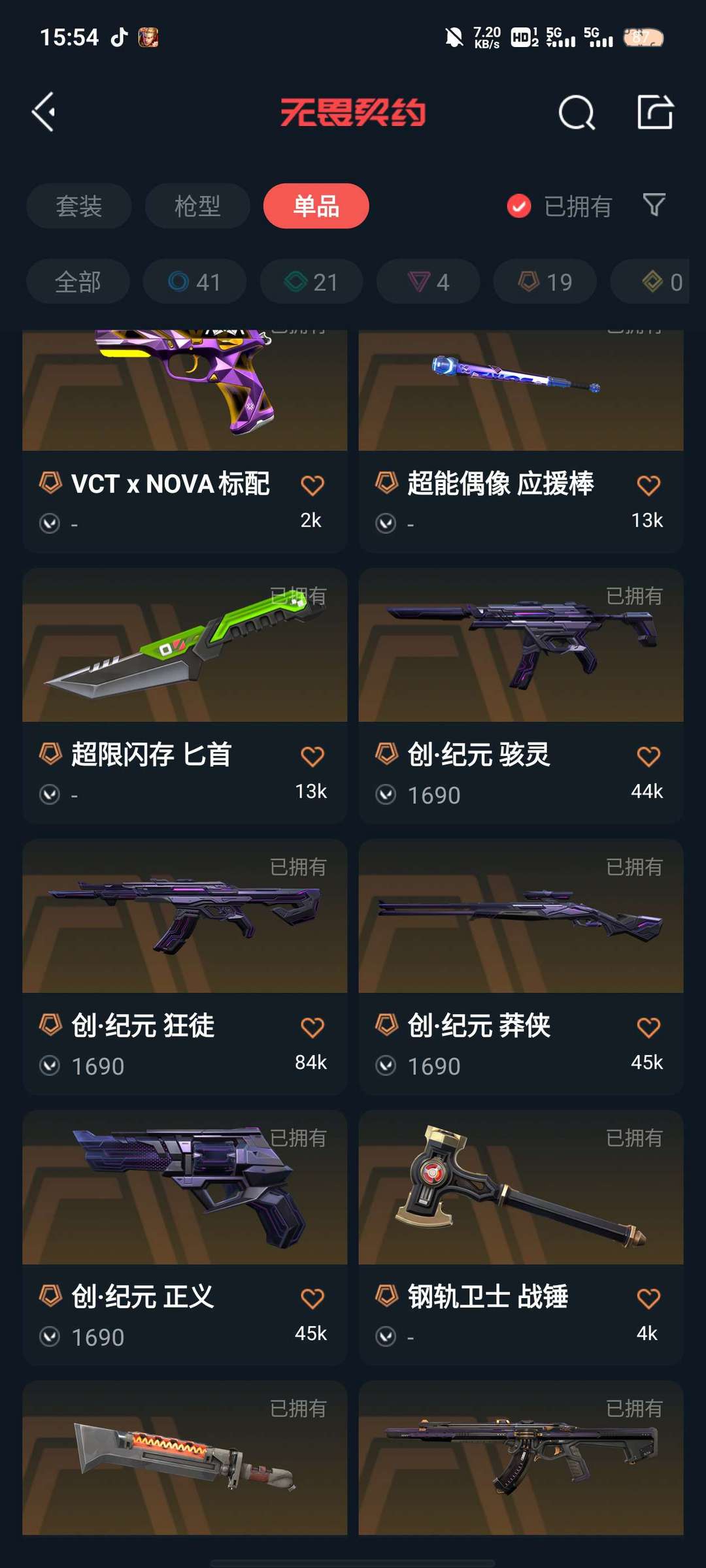Uncheck the 已拥有 filter checkbox

click(x=519, y=206)
